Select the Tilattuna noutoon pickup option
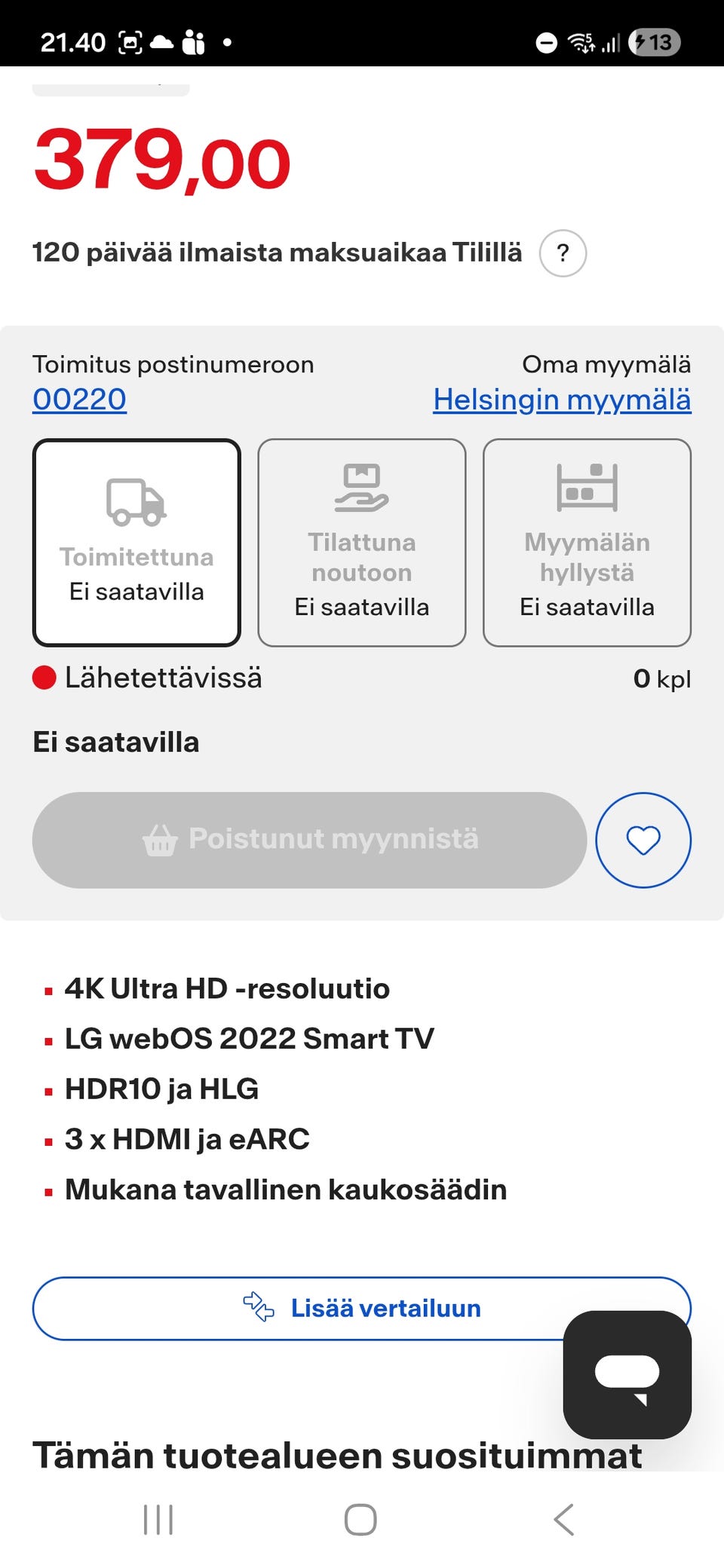 pyautogui.click(x=361, y=540)
